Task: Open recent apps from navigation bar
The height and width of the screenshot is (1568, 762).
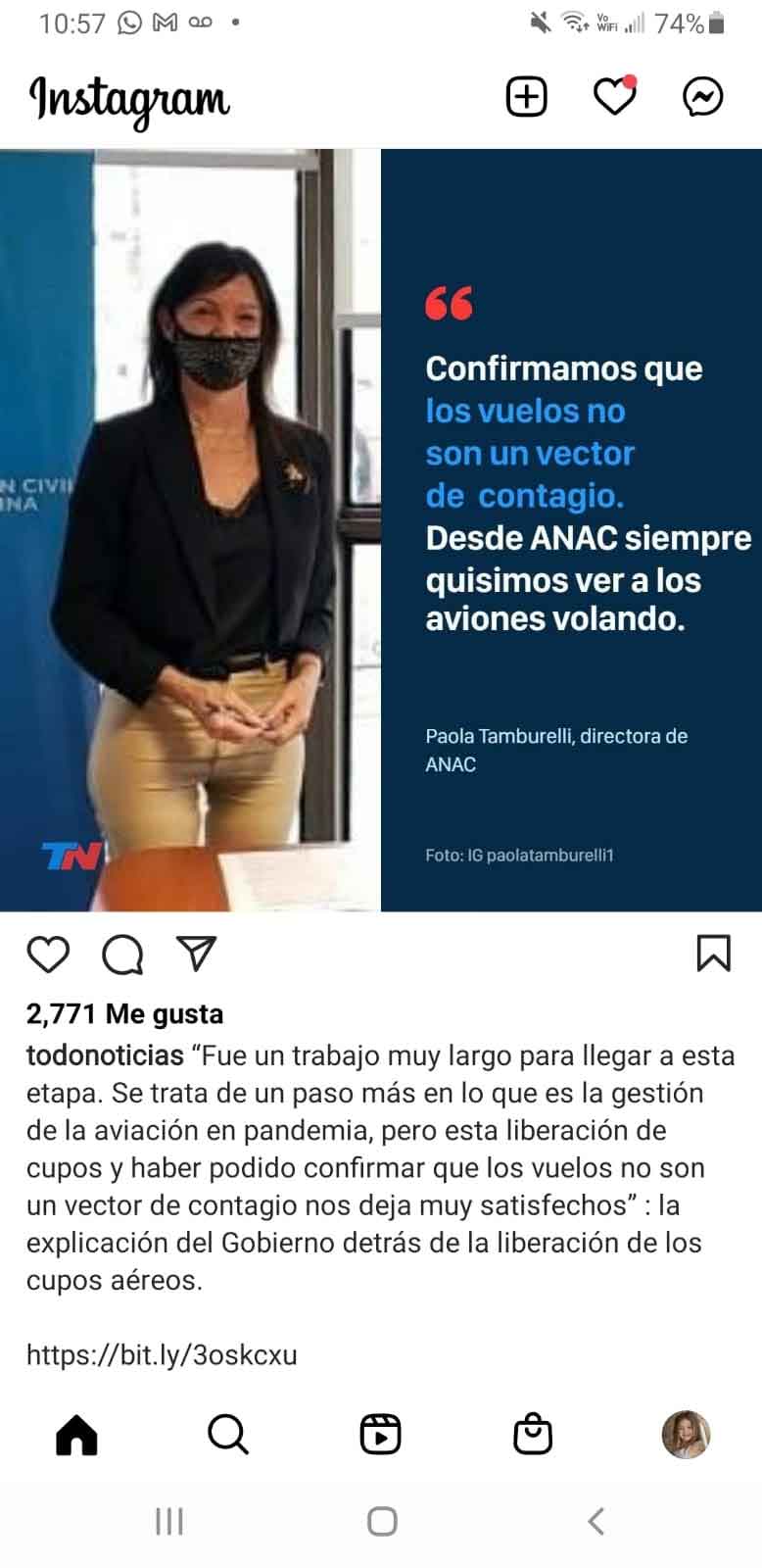Action: point(168,1521)
